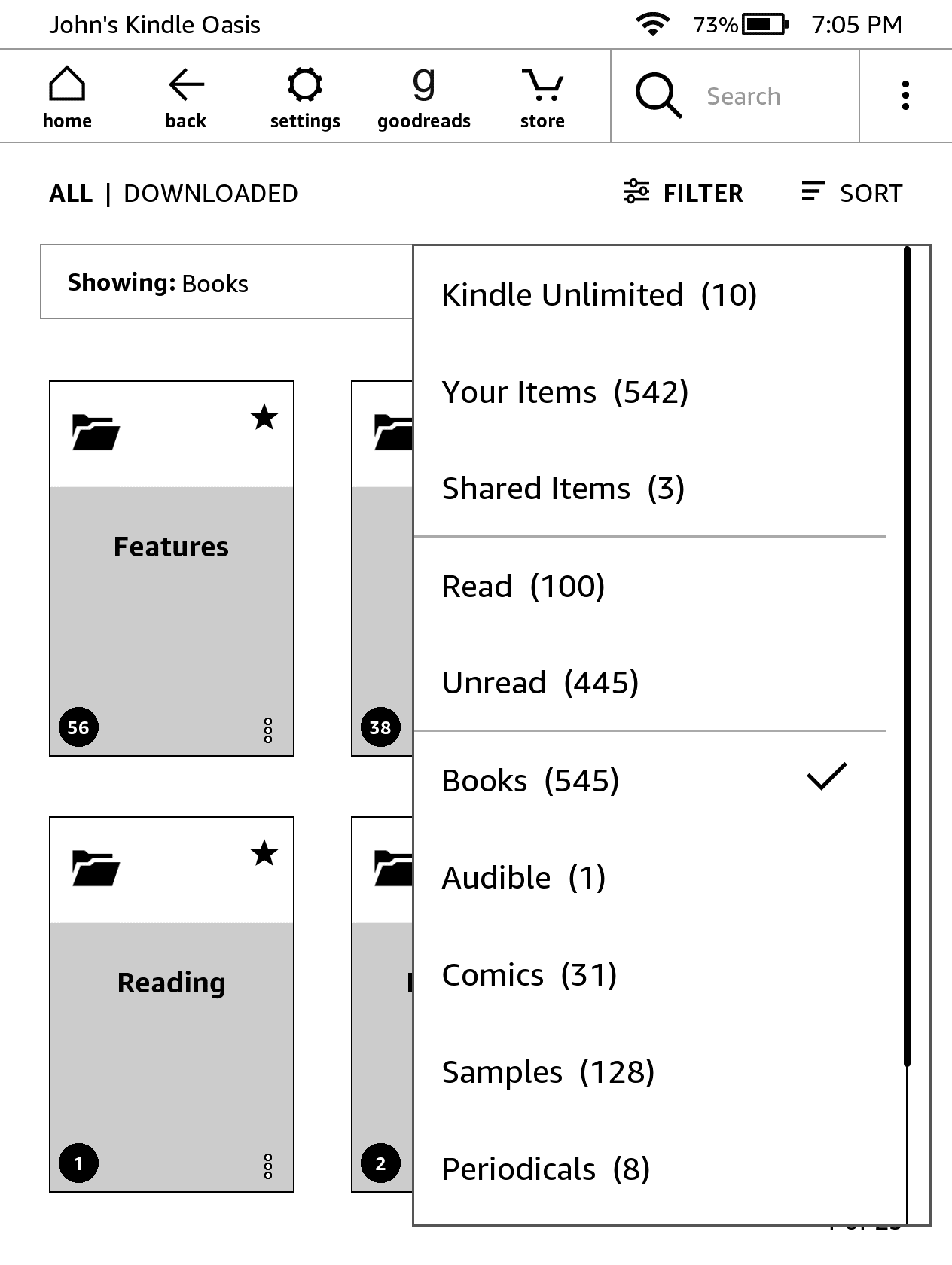Filter by Kindle Unlimited
The height and width of the screenshot is (1265, 952).
click(x=599, y=295)
